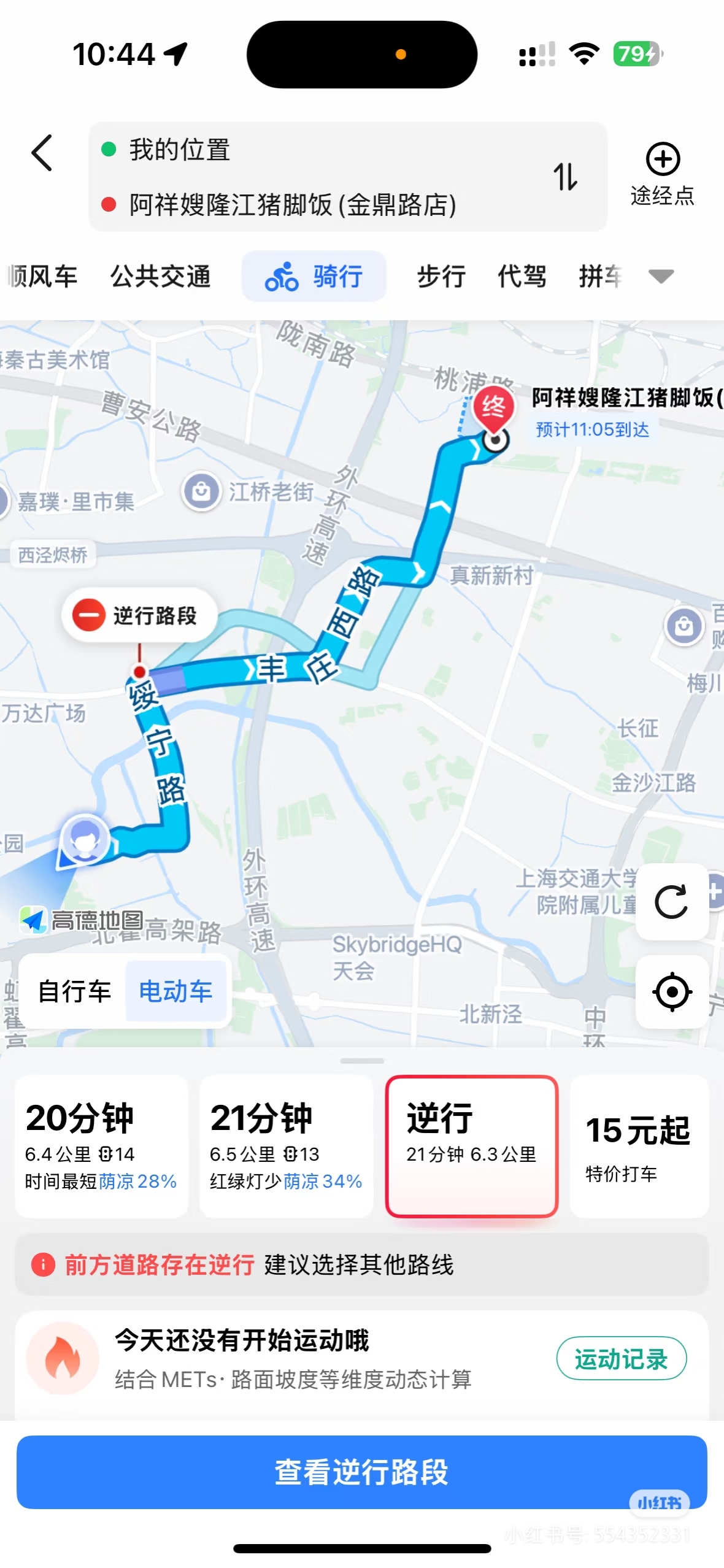
Task: Choose 电动车 bike type
Action: tap(175, 991)
